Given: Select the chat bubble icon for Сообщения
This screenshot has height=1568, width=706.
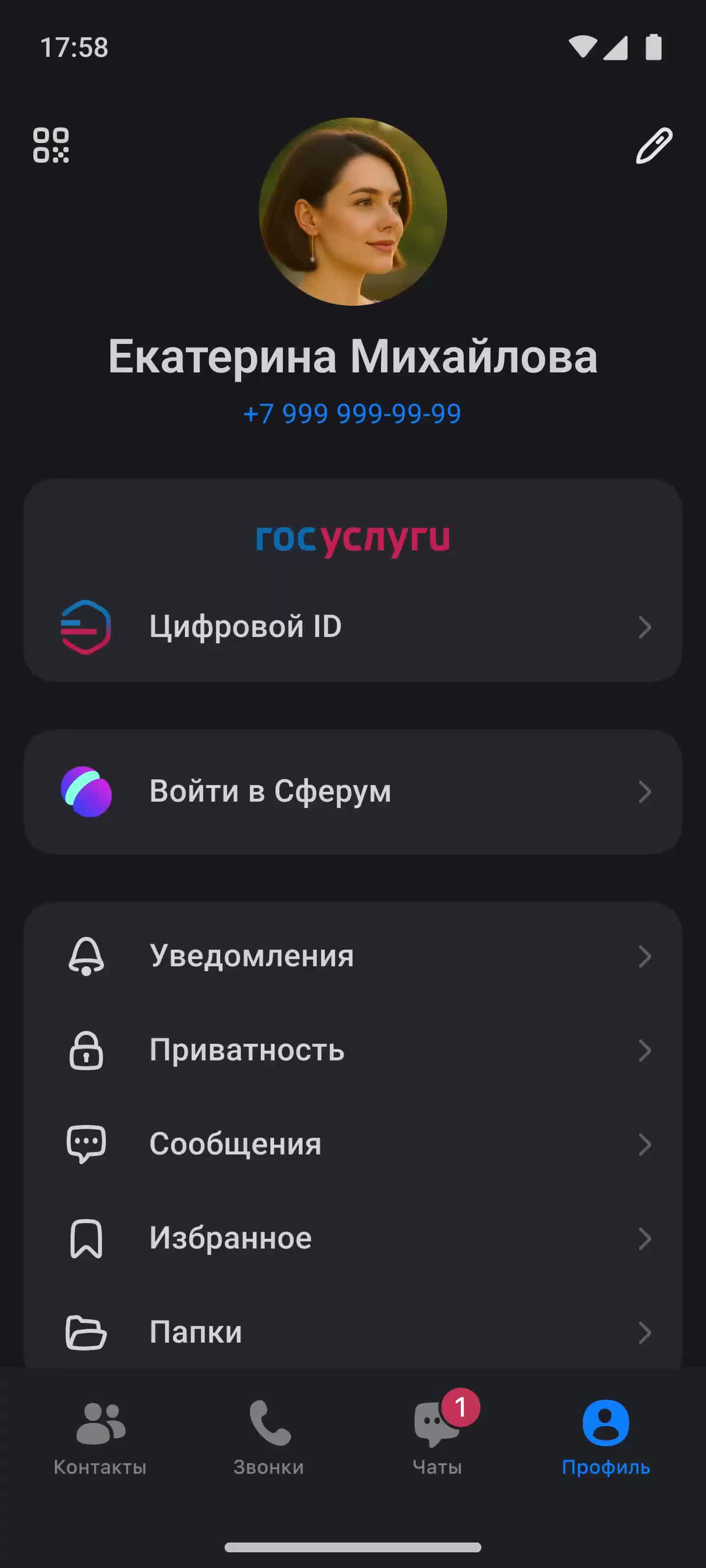Looking at the screenshot, I should pyautogui.click(x=87, y=1144).
